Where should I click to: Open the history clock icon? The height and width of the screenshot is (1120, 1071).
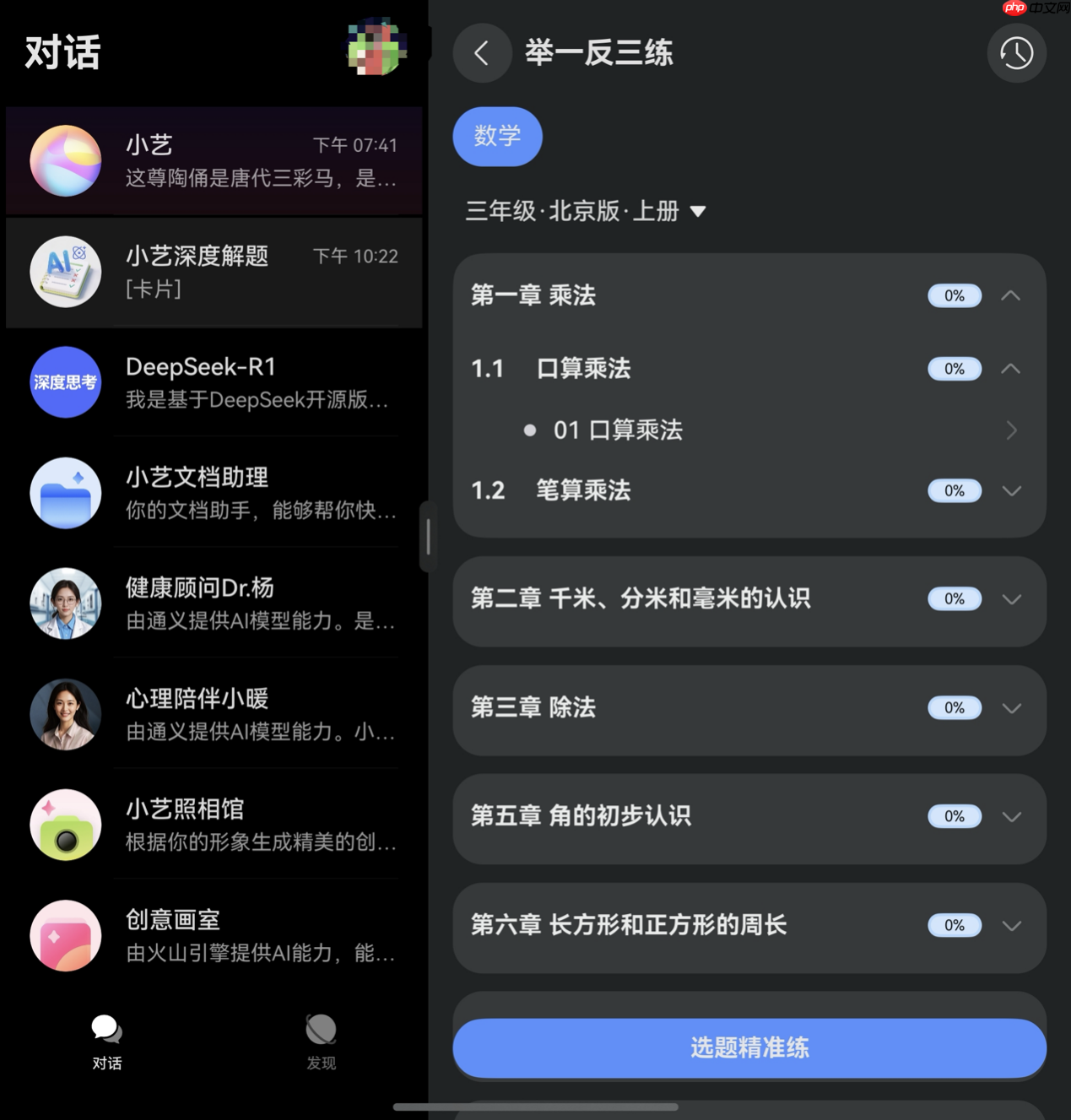click(x=1016, y=52)
